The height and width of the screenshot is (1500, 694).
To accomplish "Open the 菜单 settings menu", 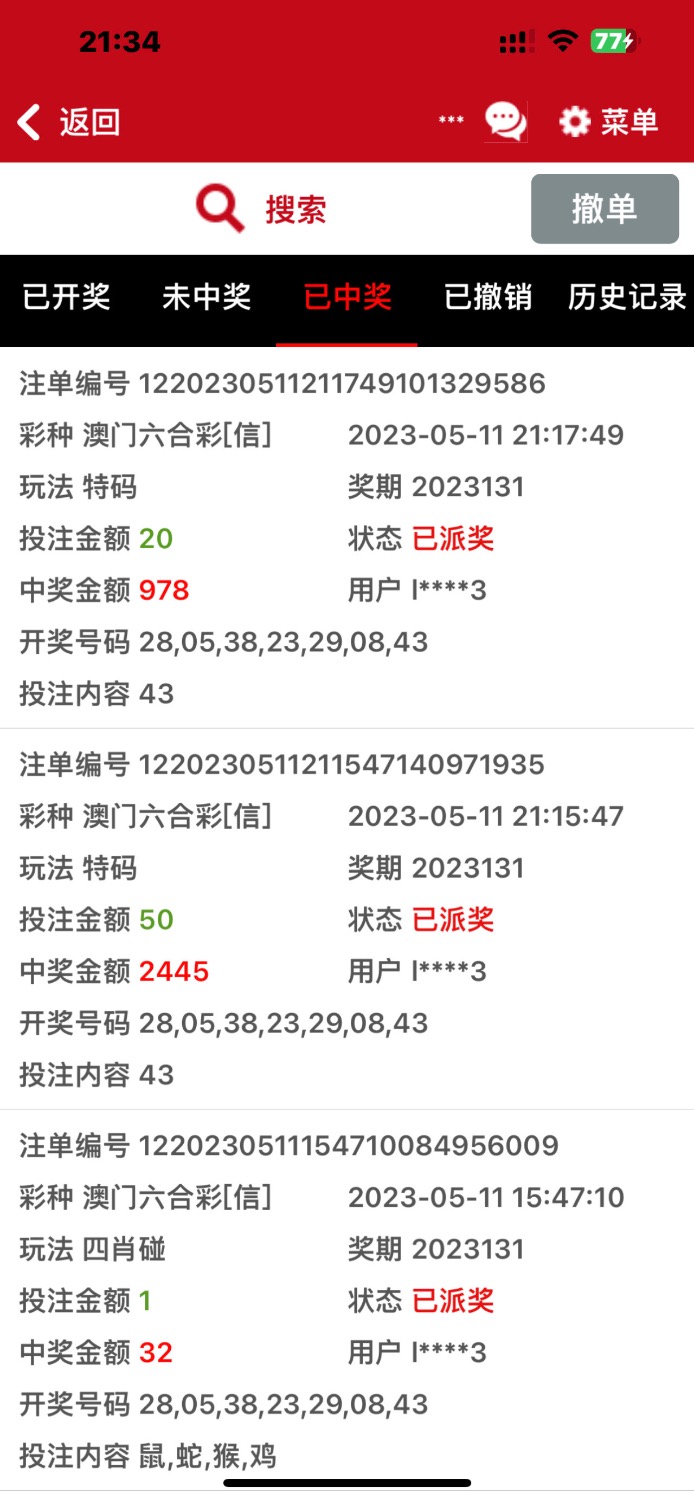I will pos(608,122).
